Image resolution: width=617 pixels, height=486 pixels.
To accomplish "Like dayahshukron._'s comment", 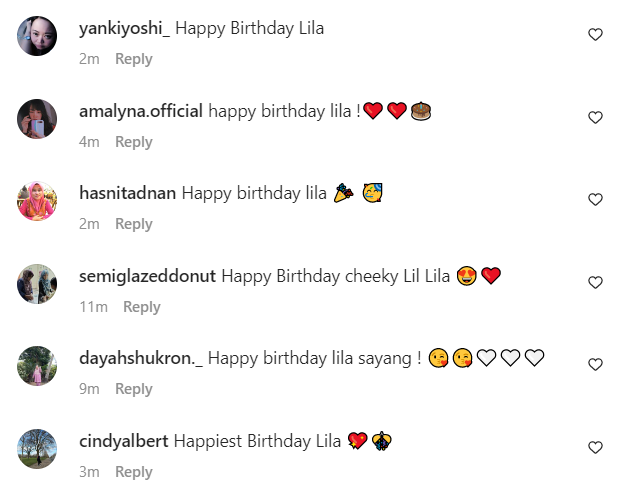I will click(x=595, y=365).
